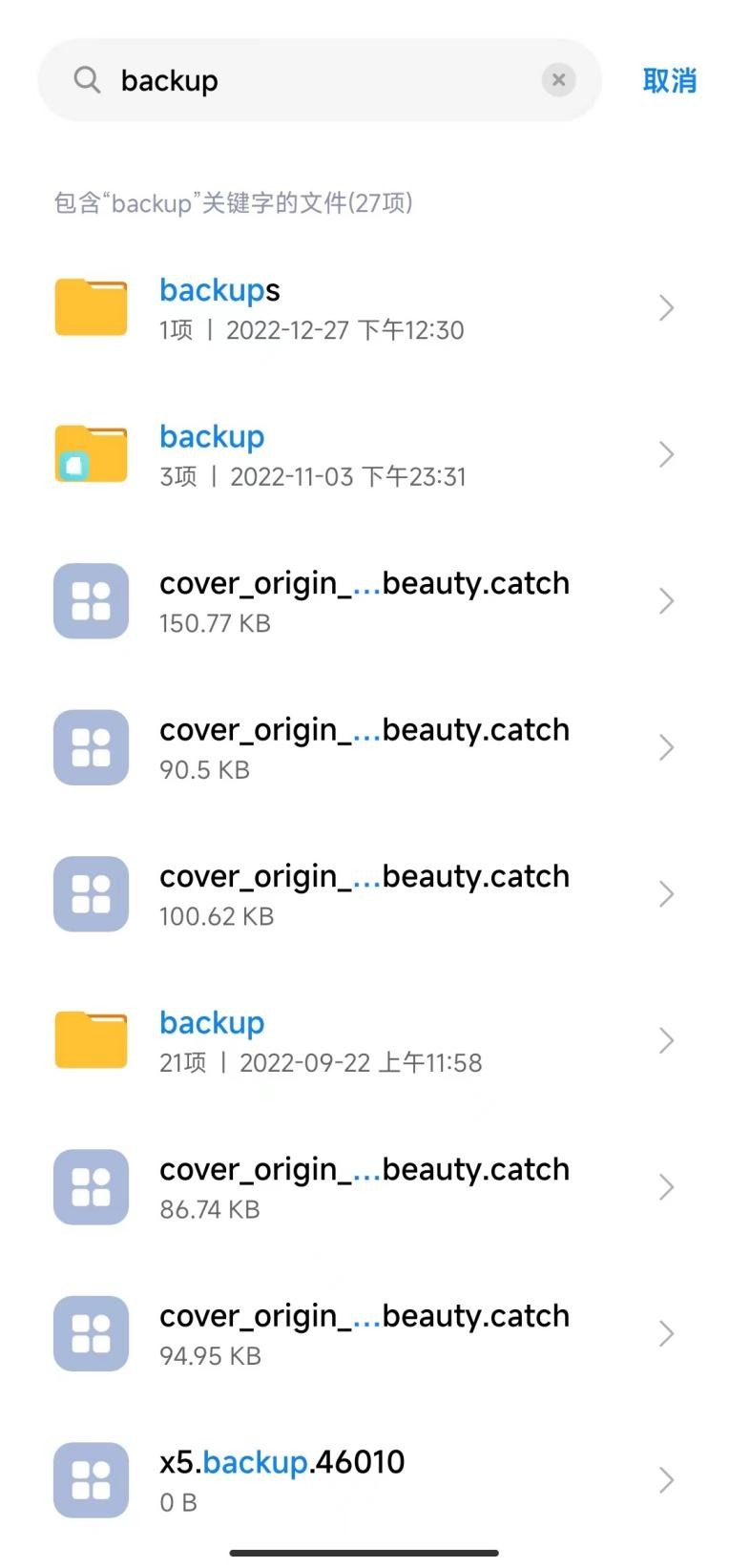Clear the search text with the X
Viewport: 729px width, 1568px height.
[558, 80]
